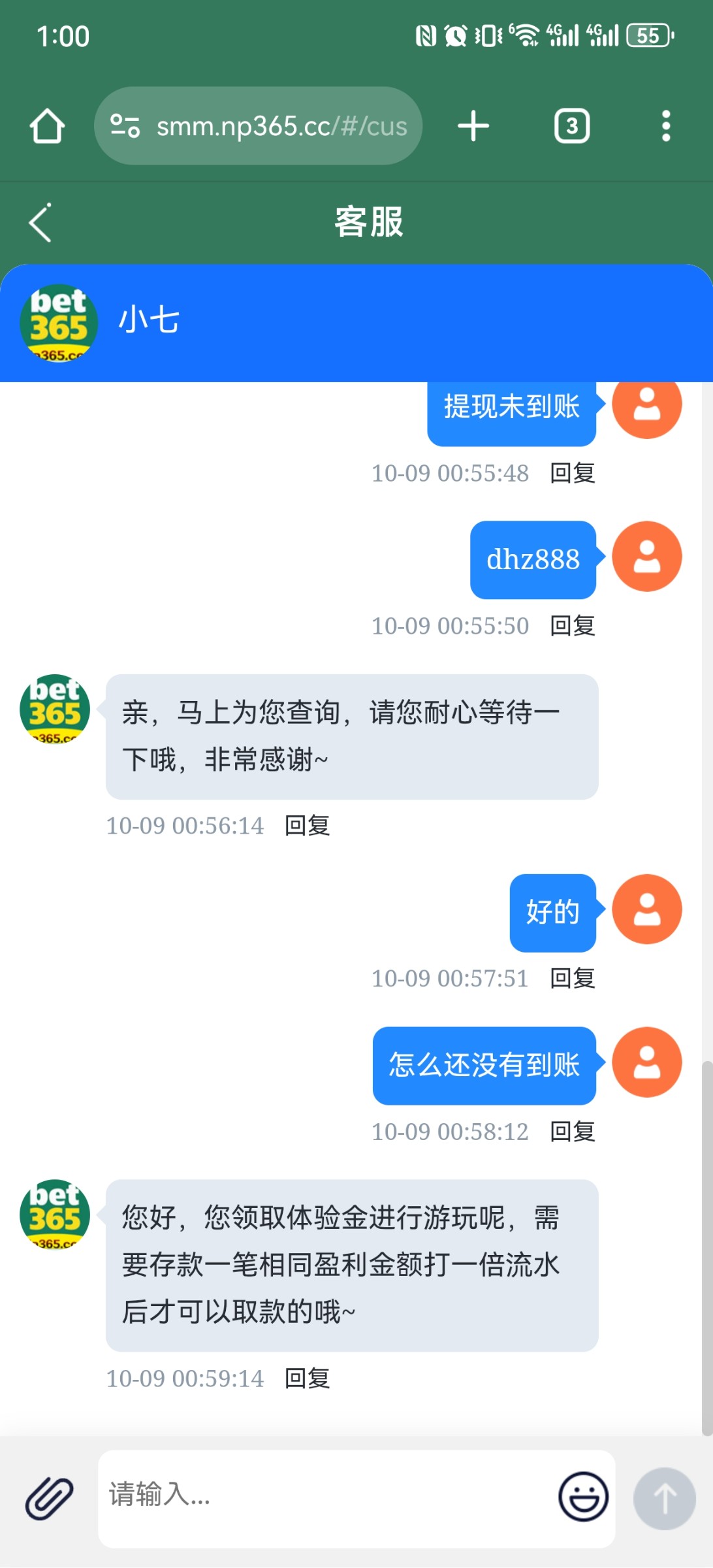
Task: Reply to the 提现未到账 message
Action: [x=573, y=473]
